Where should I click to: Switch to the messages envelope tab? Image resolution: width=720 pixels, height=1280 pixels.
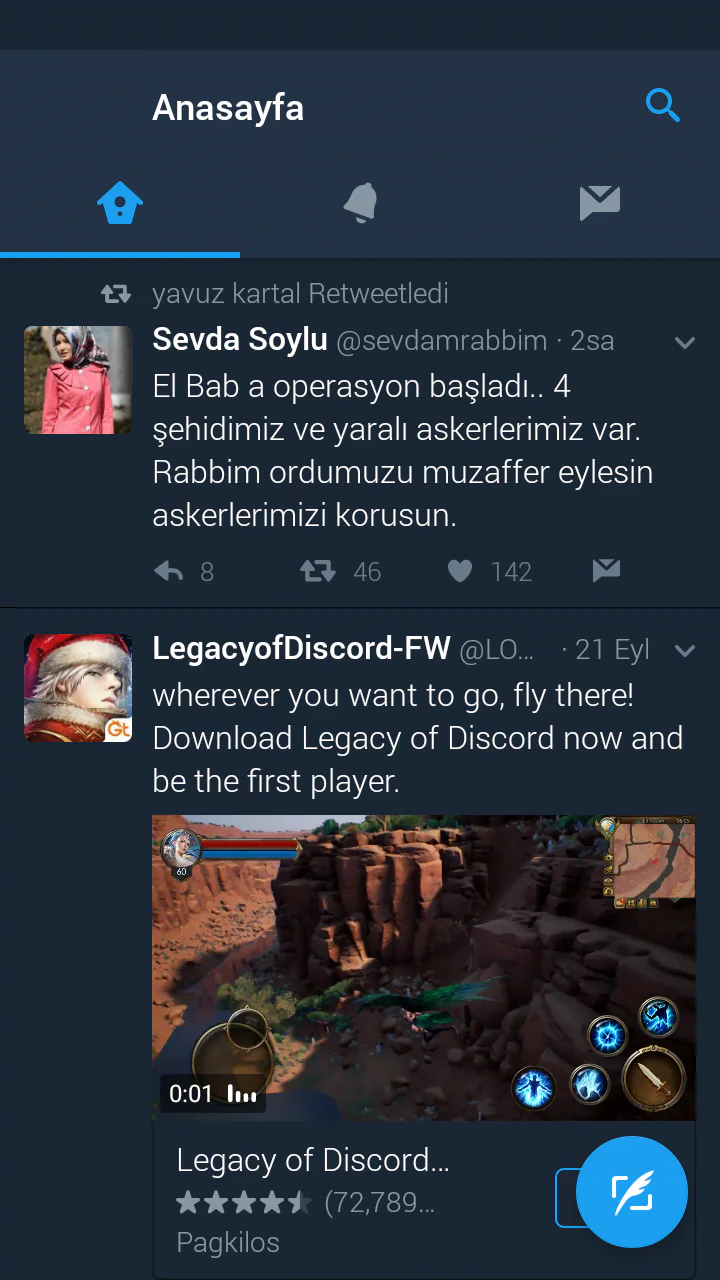coord(600,203)
